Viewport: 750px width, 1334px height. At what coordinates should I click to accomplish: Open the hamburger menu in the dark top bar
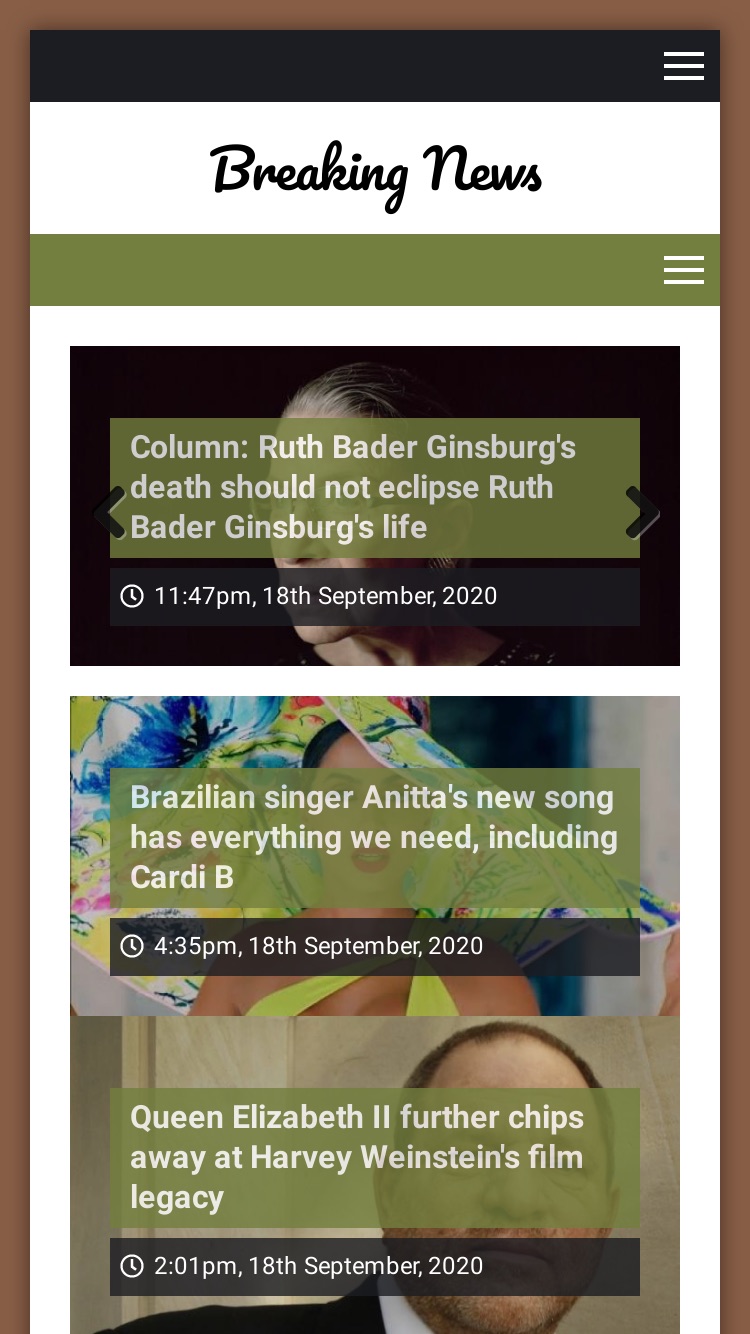684,66
